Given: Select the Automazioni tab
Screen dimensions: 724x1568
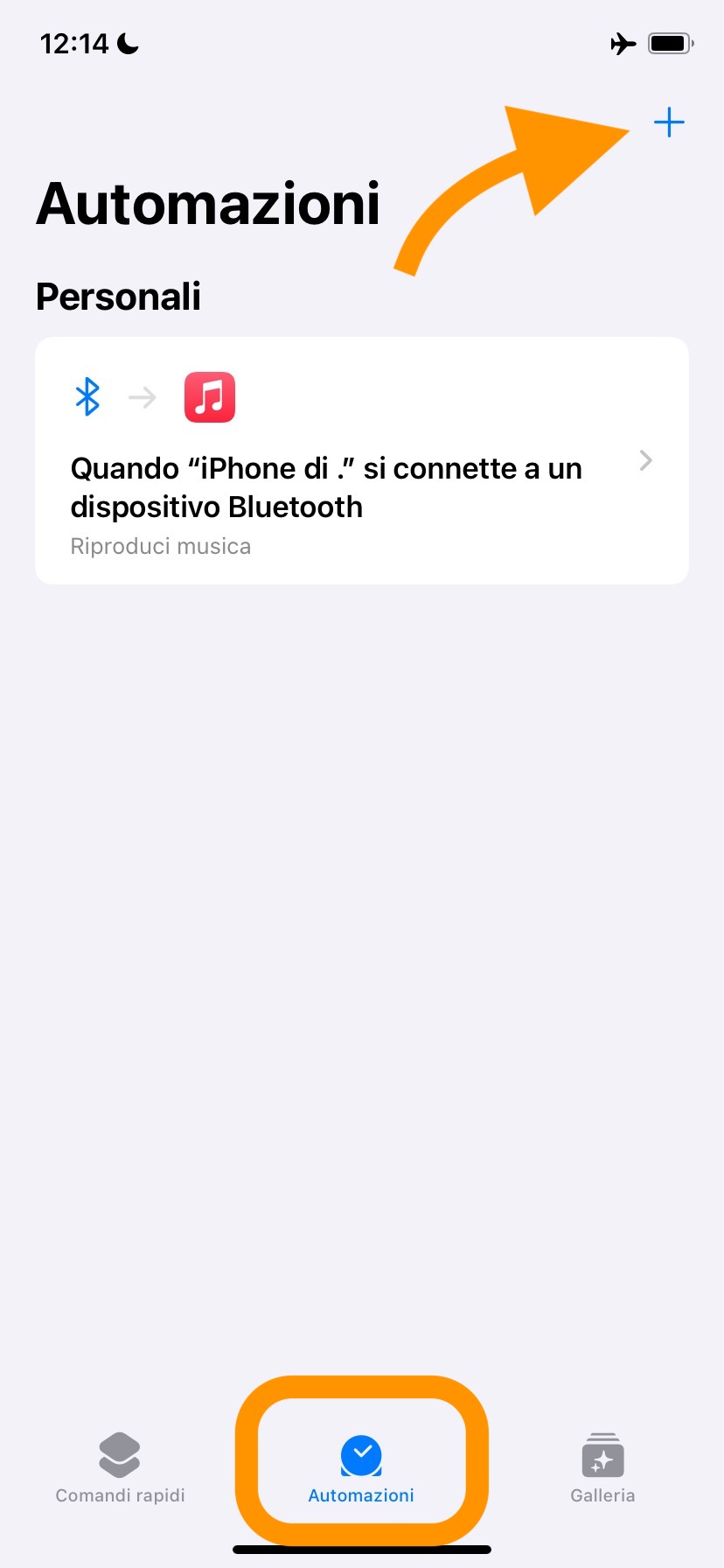Looking at the screenshot, I should [361, 1467].
